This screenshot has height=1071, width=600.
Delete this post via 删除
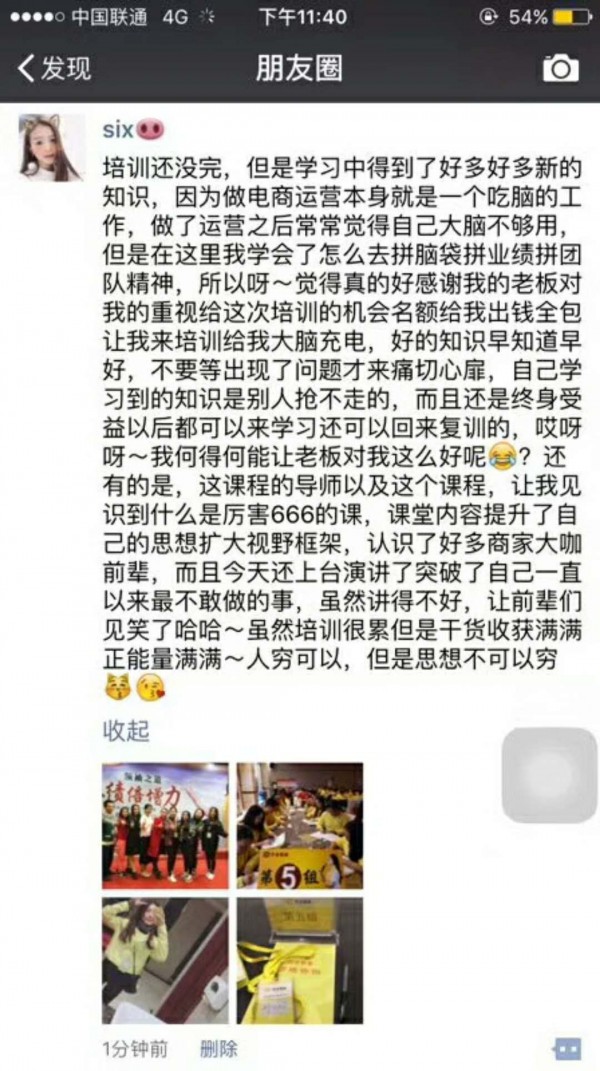[219, 1049]
